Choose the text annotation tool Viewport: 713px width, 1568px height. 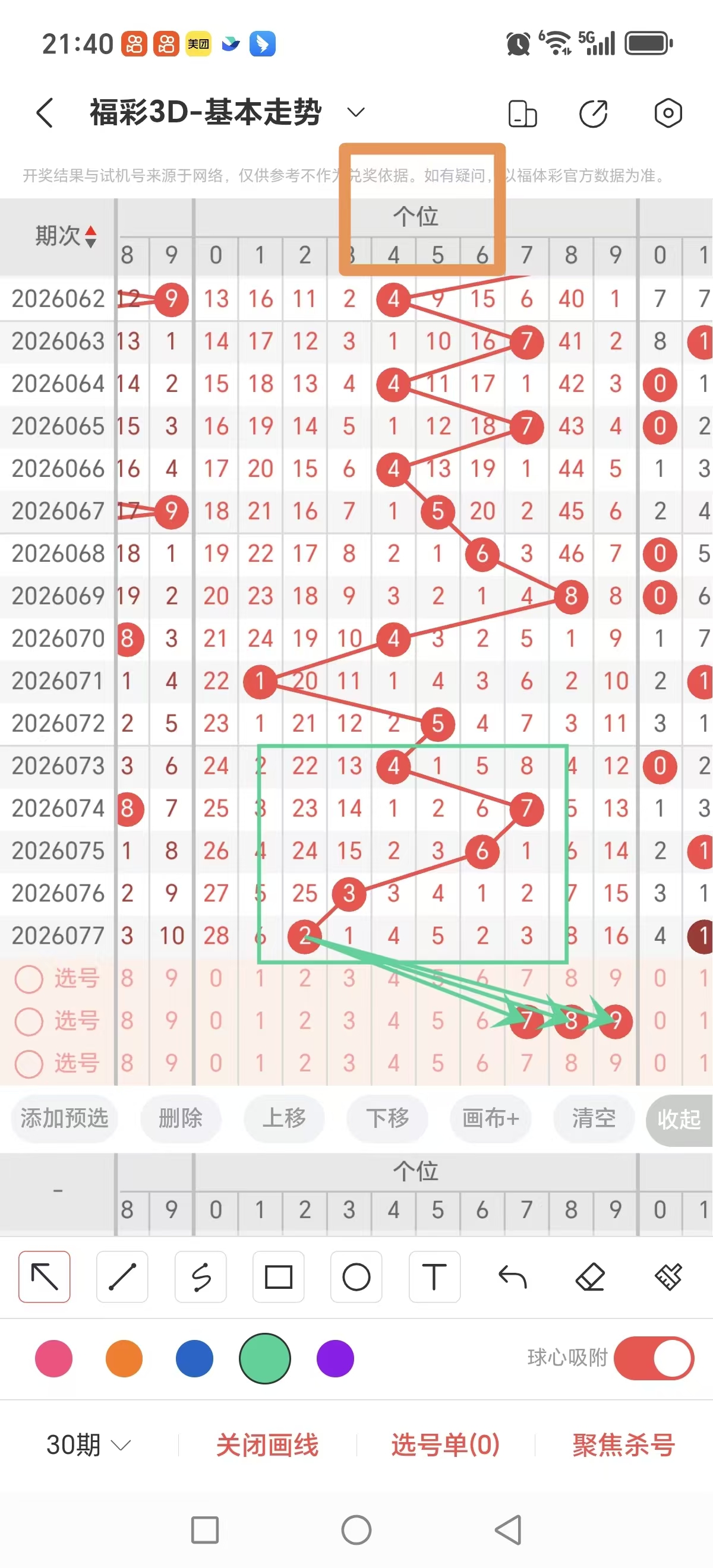pos(434,1276)
